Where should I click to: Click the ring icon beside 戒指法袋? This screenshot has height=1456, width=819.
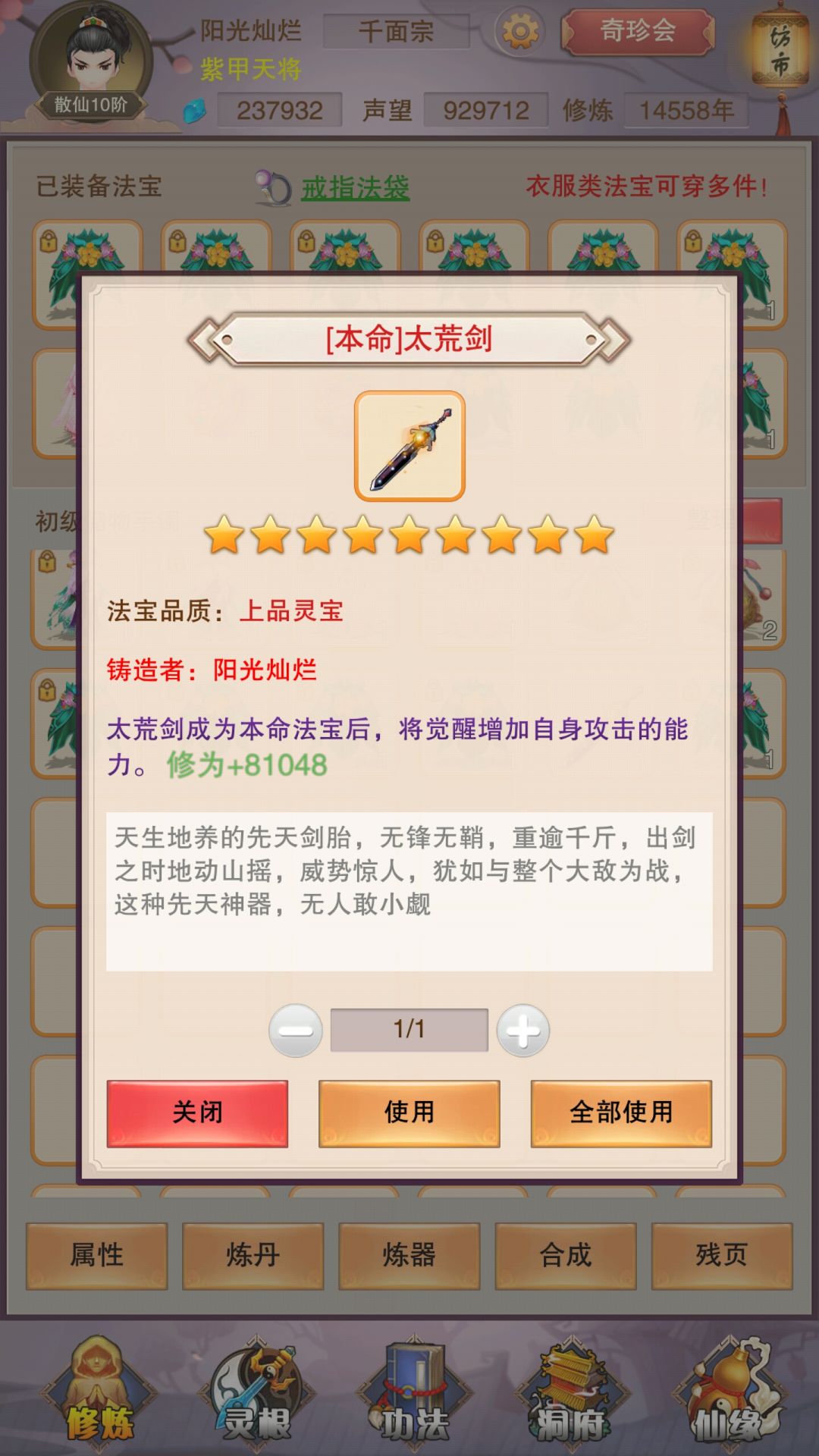275,184
